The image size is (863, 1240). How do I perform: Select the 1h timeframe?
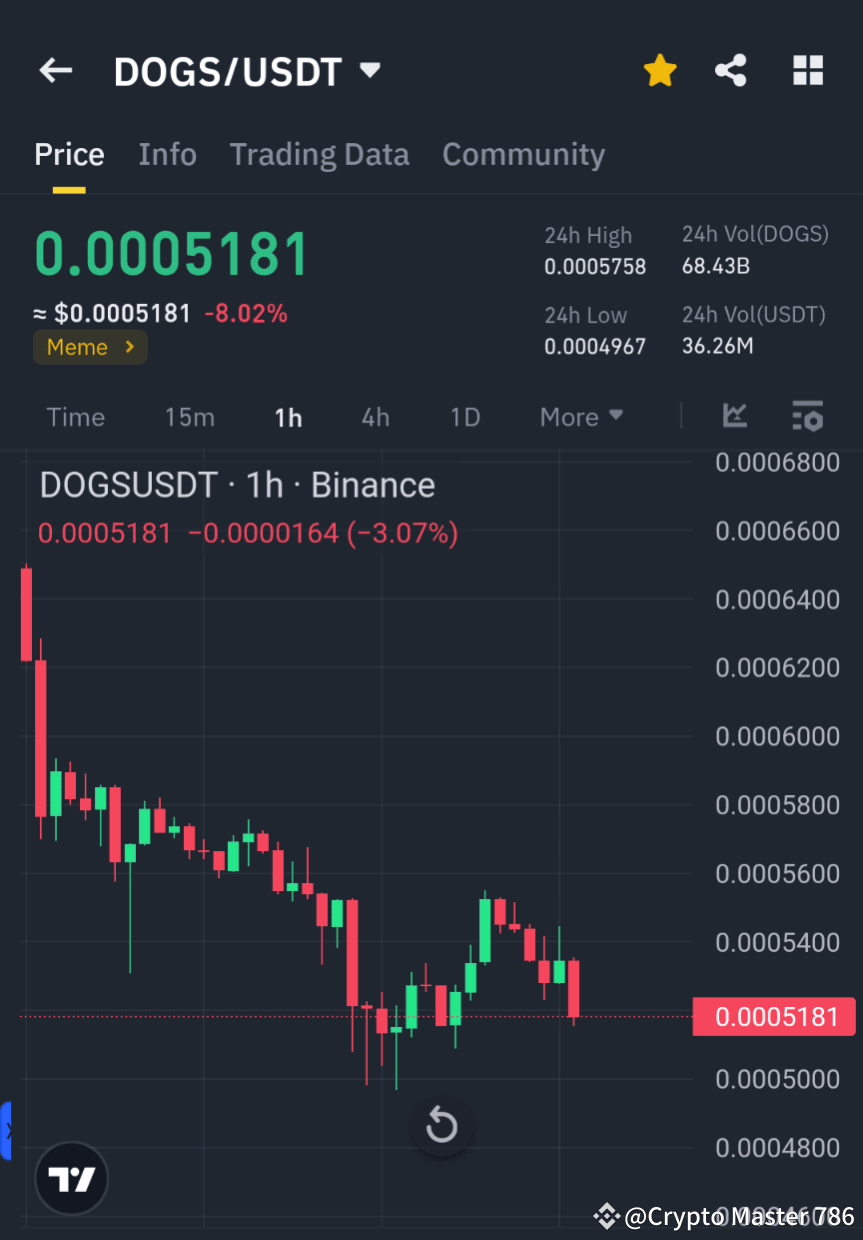point(288,417)
